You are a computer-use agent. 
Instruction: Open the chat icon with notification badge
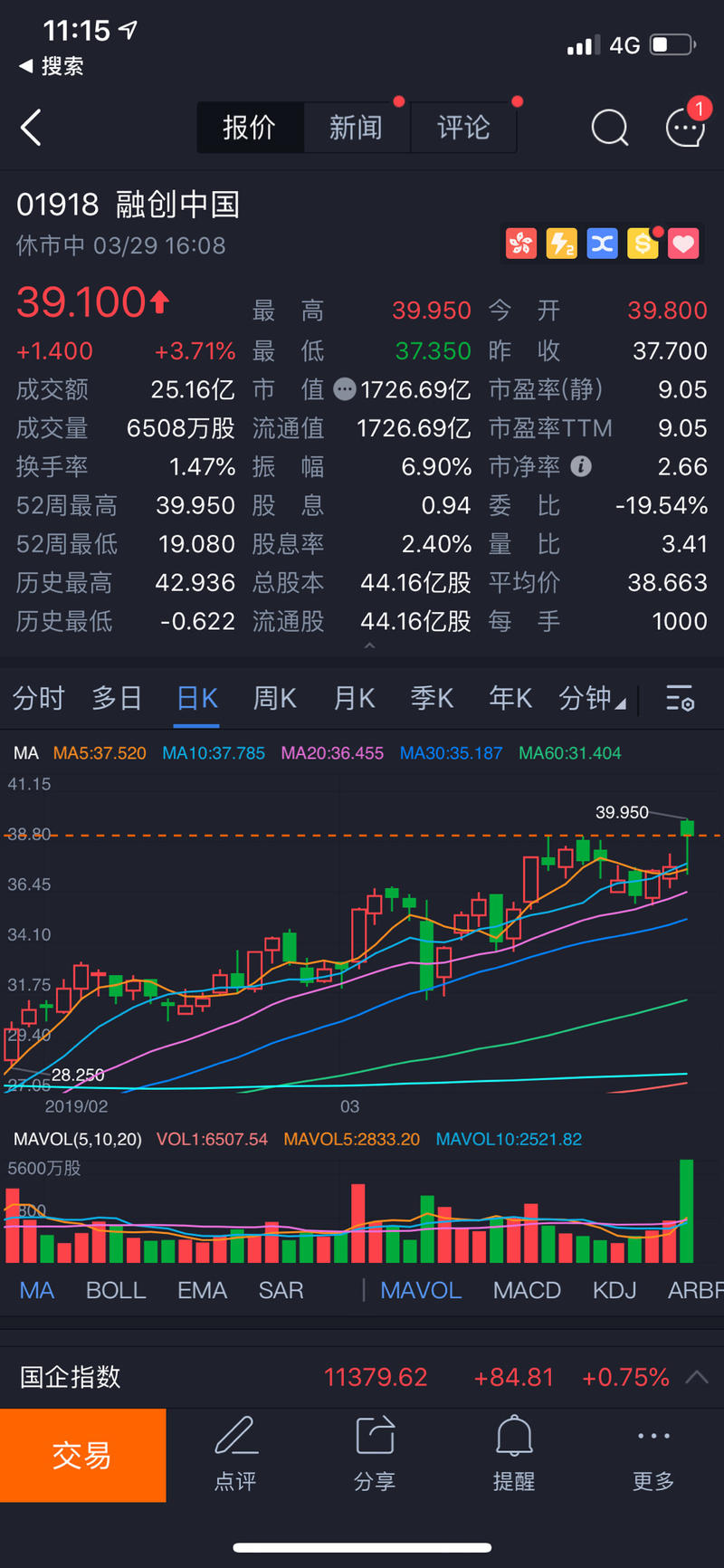pos(685,128)
